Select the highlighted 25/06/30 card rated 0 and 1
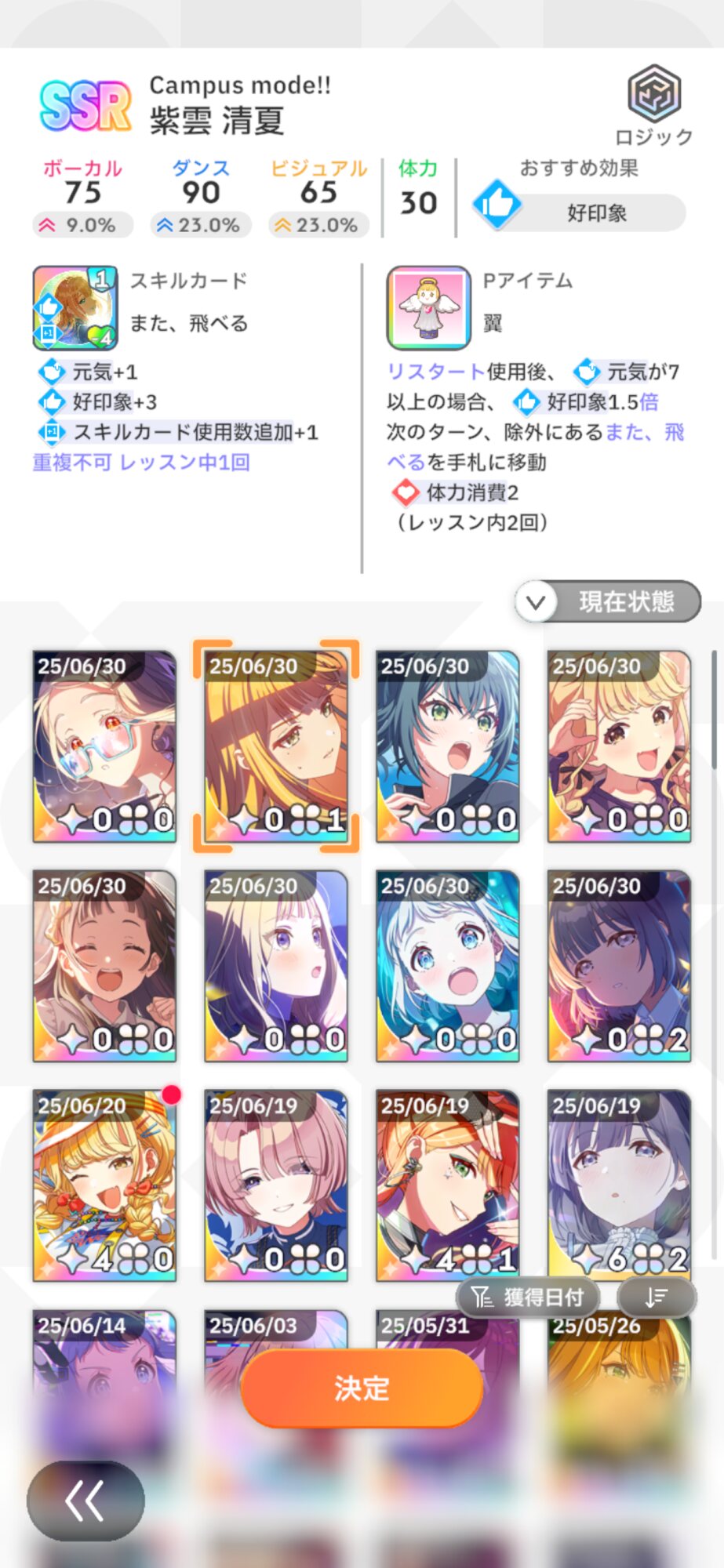The height and width of the screenshot is (1568, 724). point(276,746)
